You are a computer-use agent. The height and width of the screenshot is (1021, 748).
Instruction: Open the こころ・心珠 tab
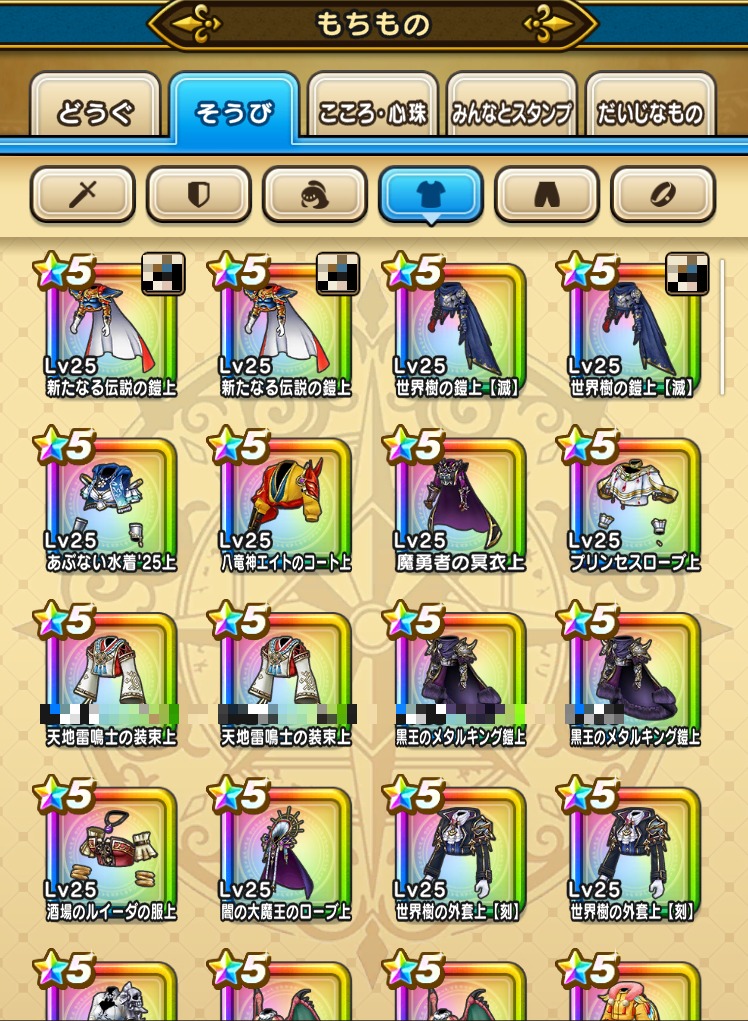tap(372, 111)
